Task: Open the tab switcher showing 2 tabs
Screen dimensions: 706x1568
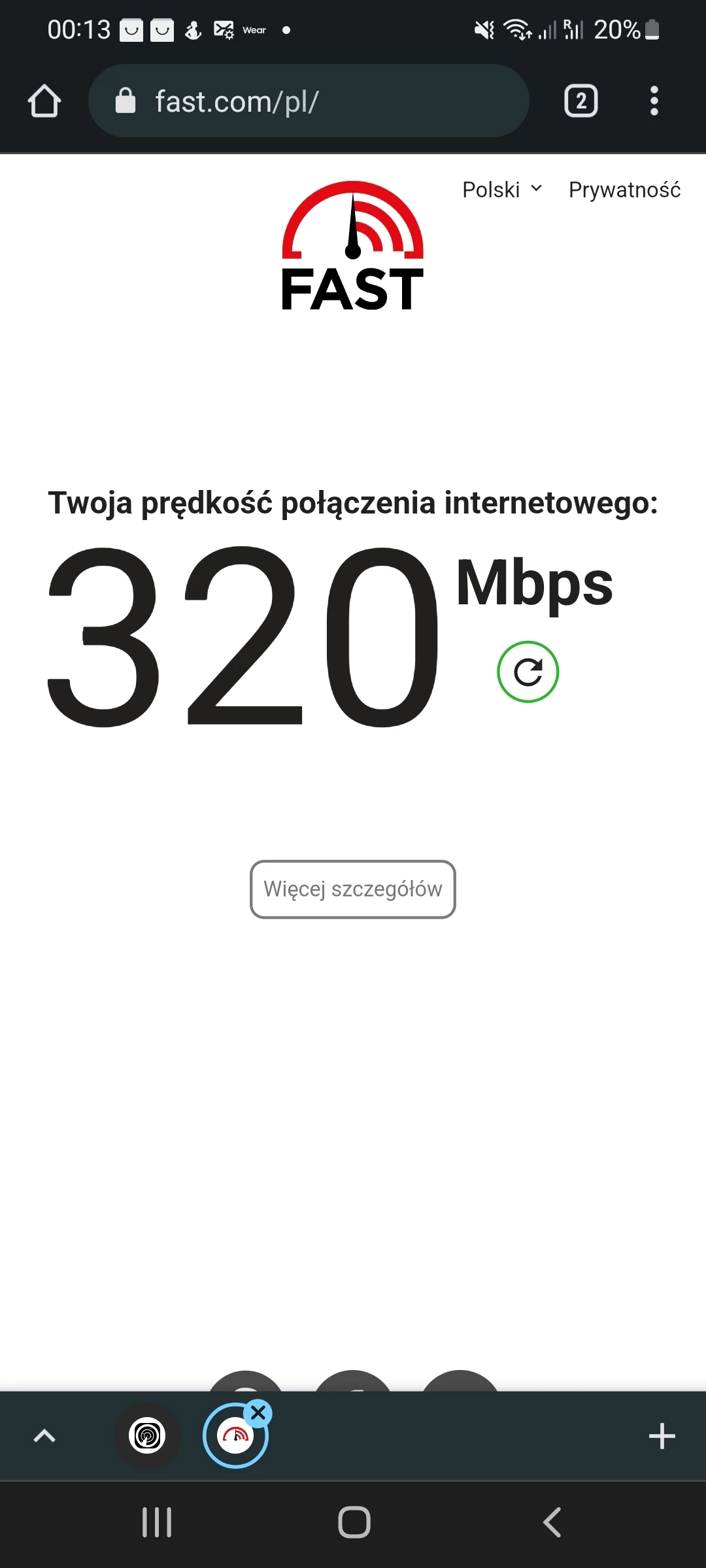Action: click(x=580, y=101)
